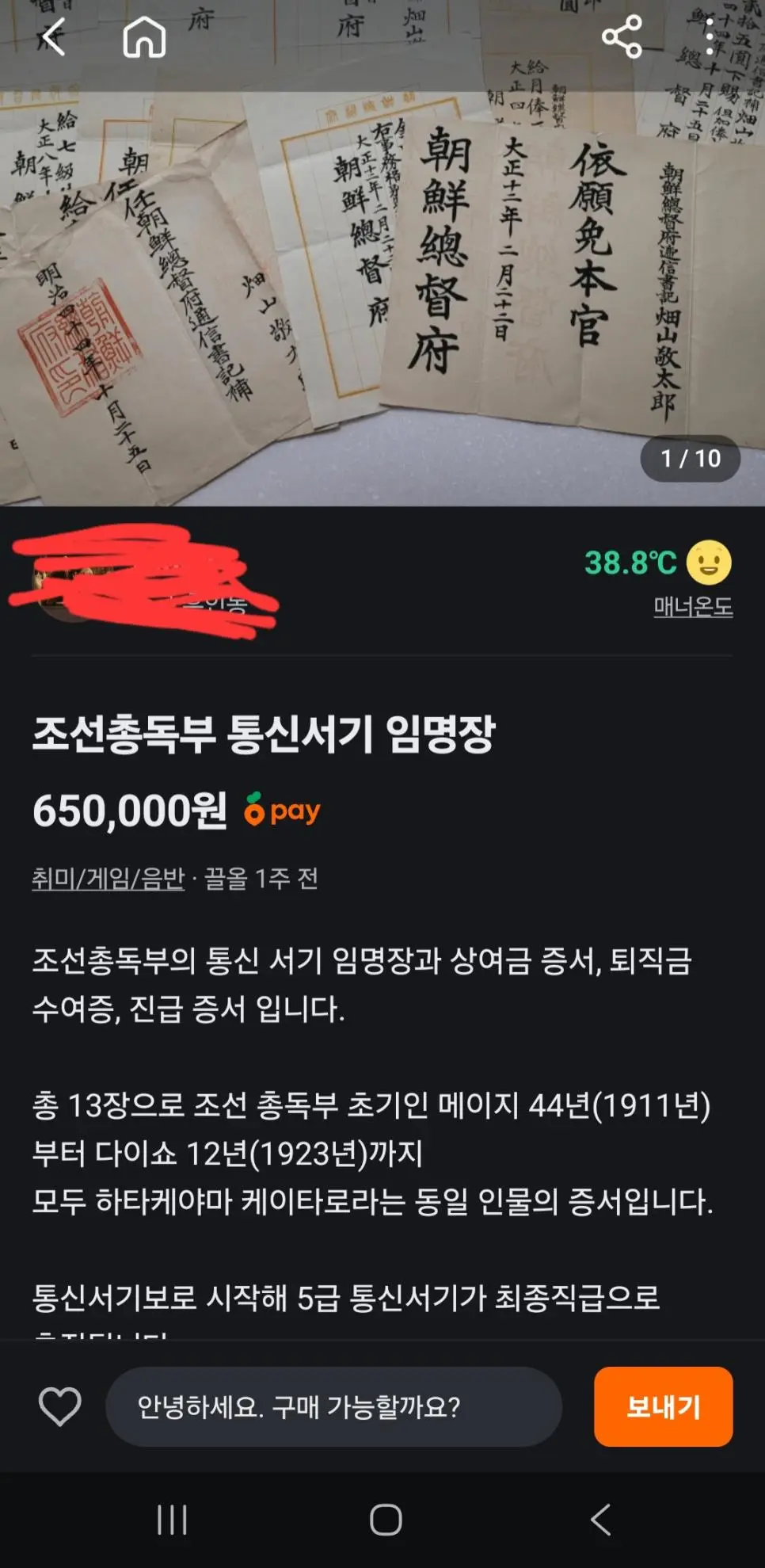Open the 취미/게임/음반 category link

pos(108,878)
